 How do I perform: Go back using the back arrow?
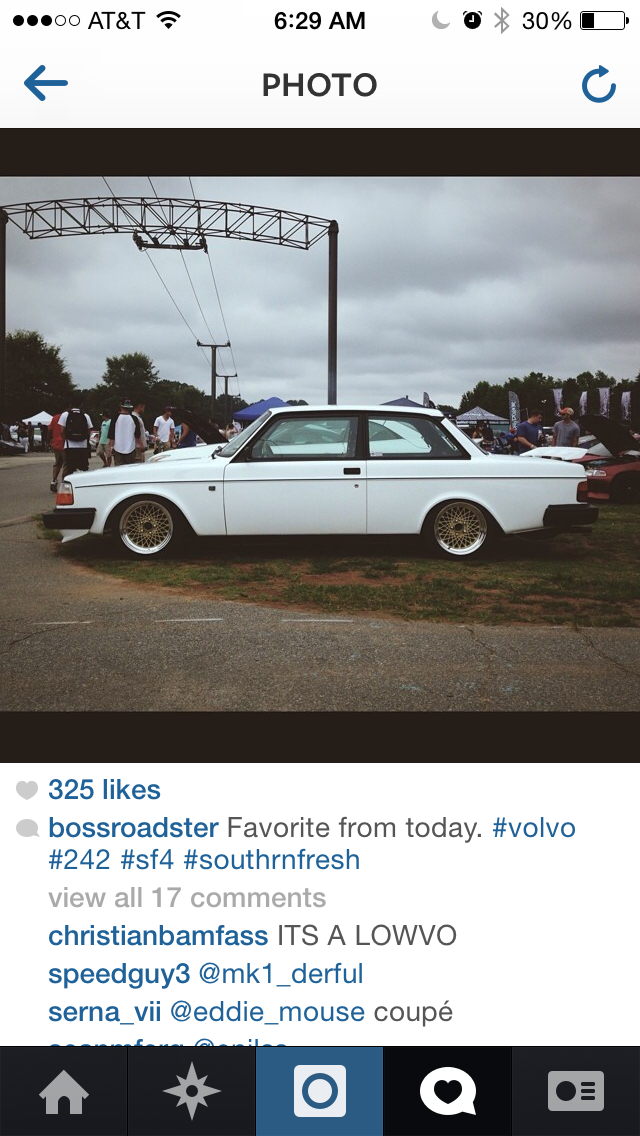(x=46, y=84)
